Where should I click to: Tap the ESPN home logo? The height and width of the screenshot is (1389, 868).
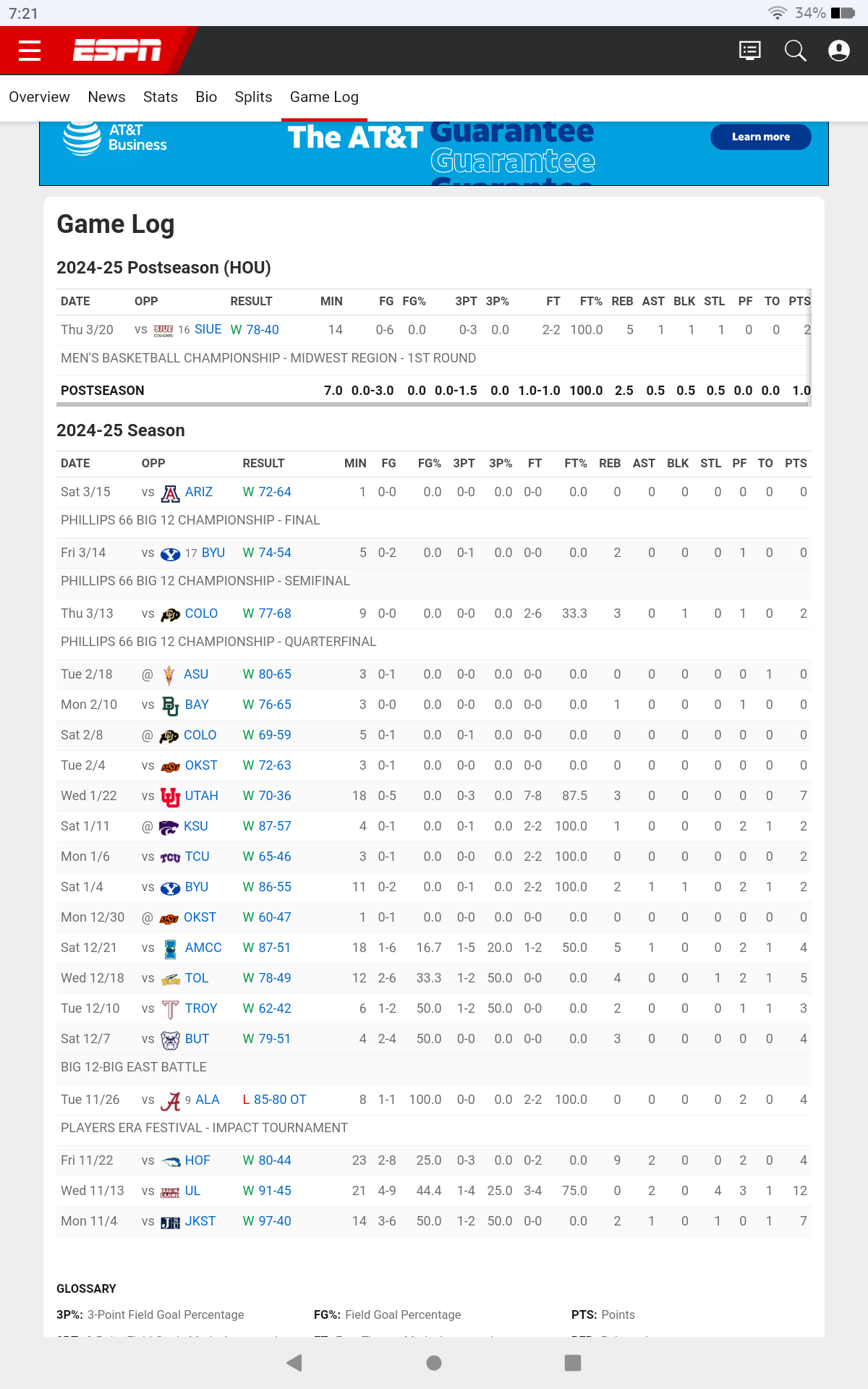[117, 51]
